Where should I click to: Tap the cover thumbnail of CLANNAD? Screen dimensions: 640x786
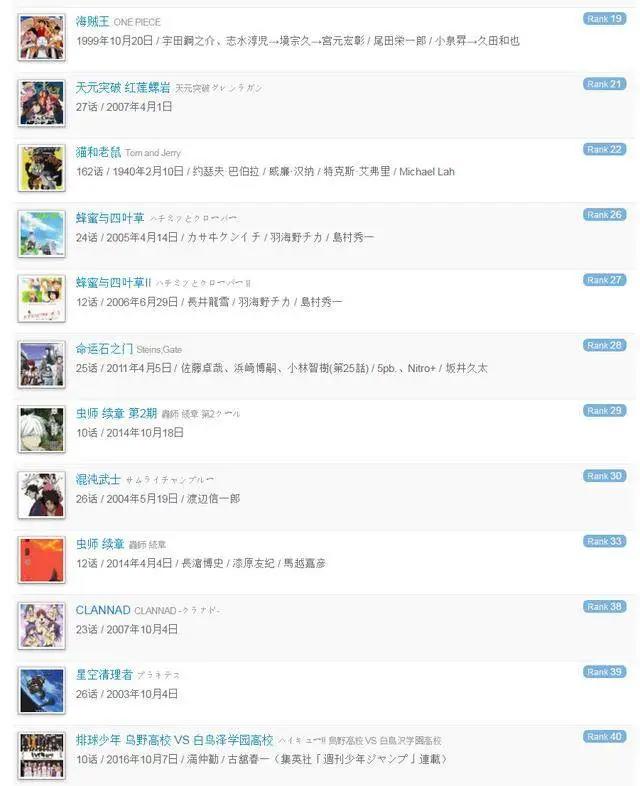[x=41, y=625]
